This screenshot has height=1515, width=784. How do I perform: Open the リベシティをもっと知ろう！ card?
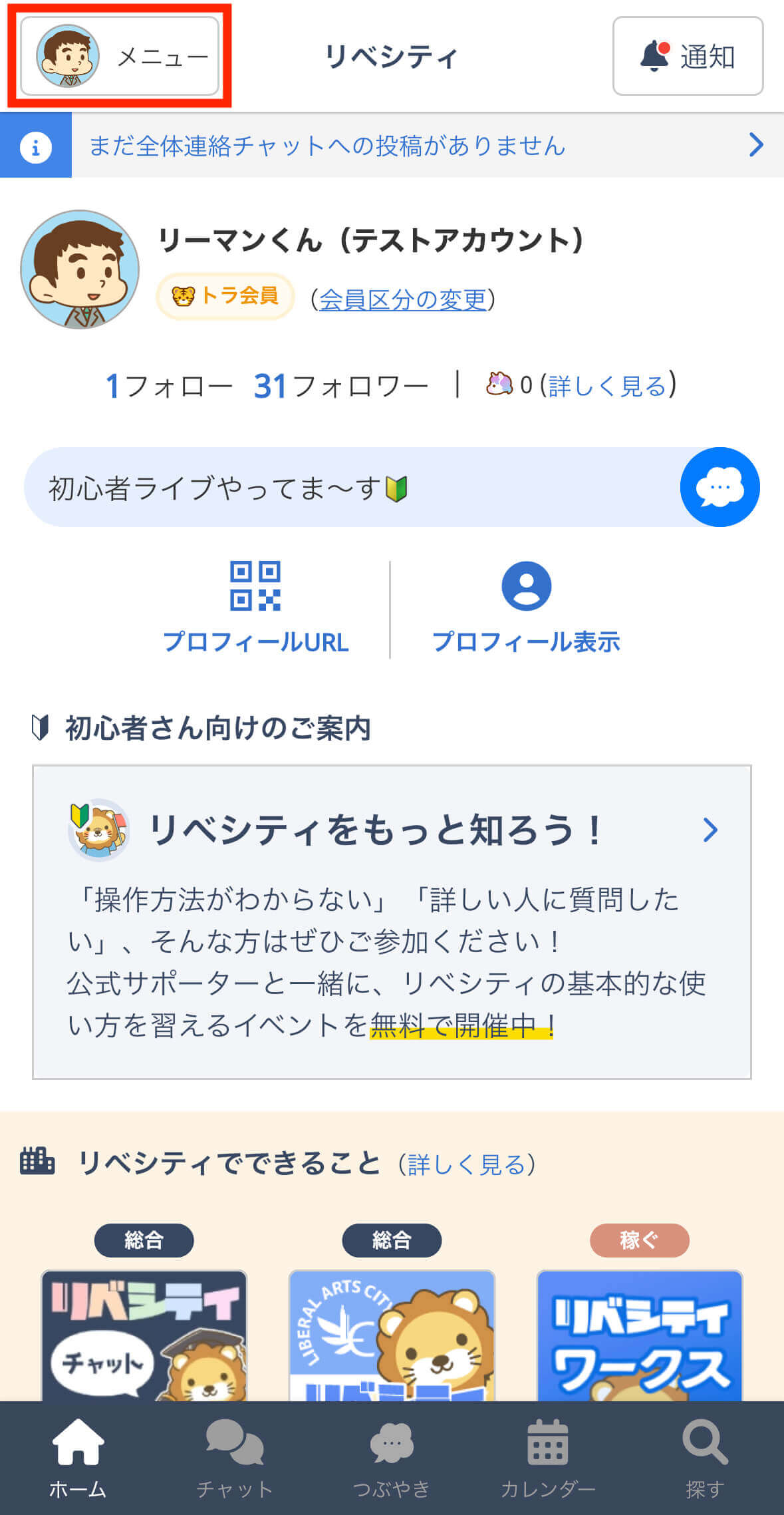coord(392,922)
